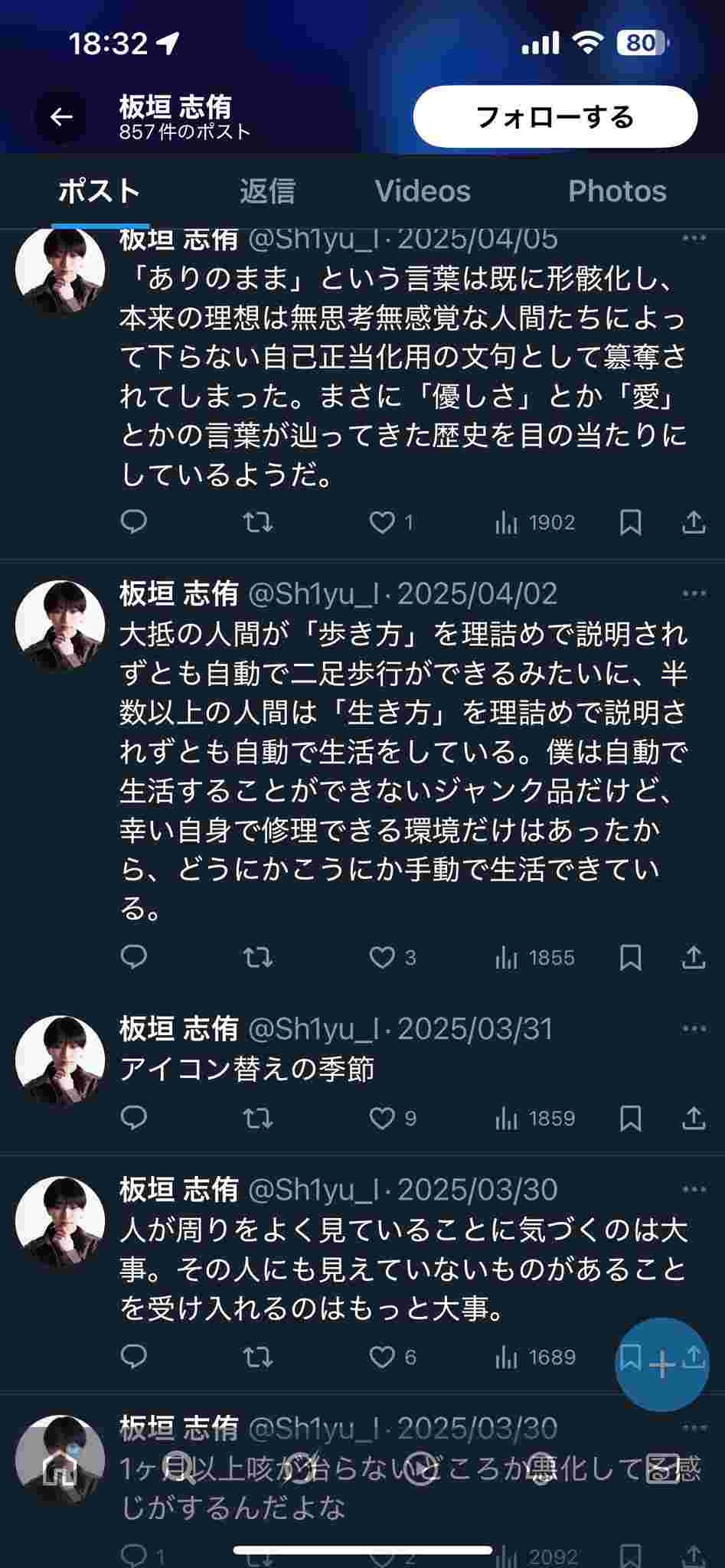Image resolution: width=725 pixels, height=1568 pixels.
Task: Reply to the アイコン替えの季節 post
Action: pos(134,1119)
